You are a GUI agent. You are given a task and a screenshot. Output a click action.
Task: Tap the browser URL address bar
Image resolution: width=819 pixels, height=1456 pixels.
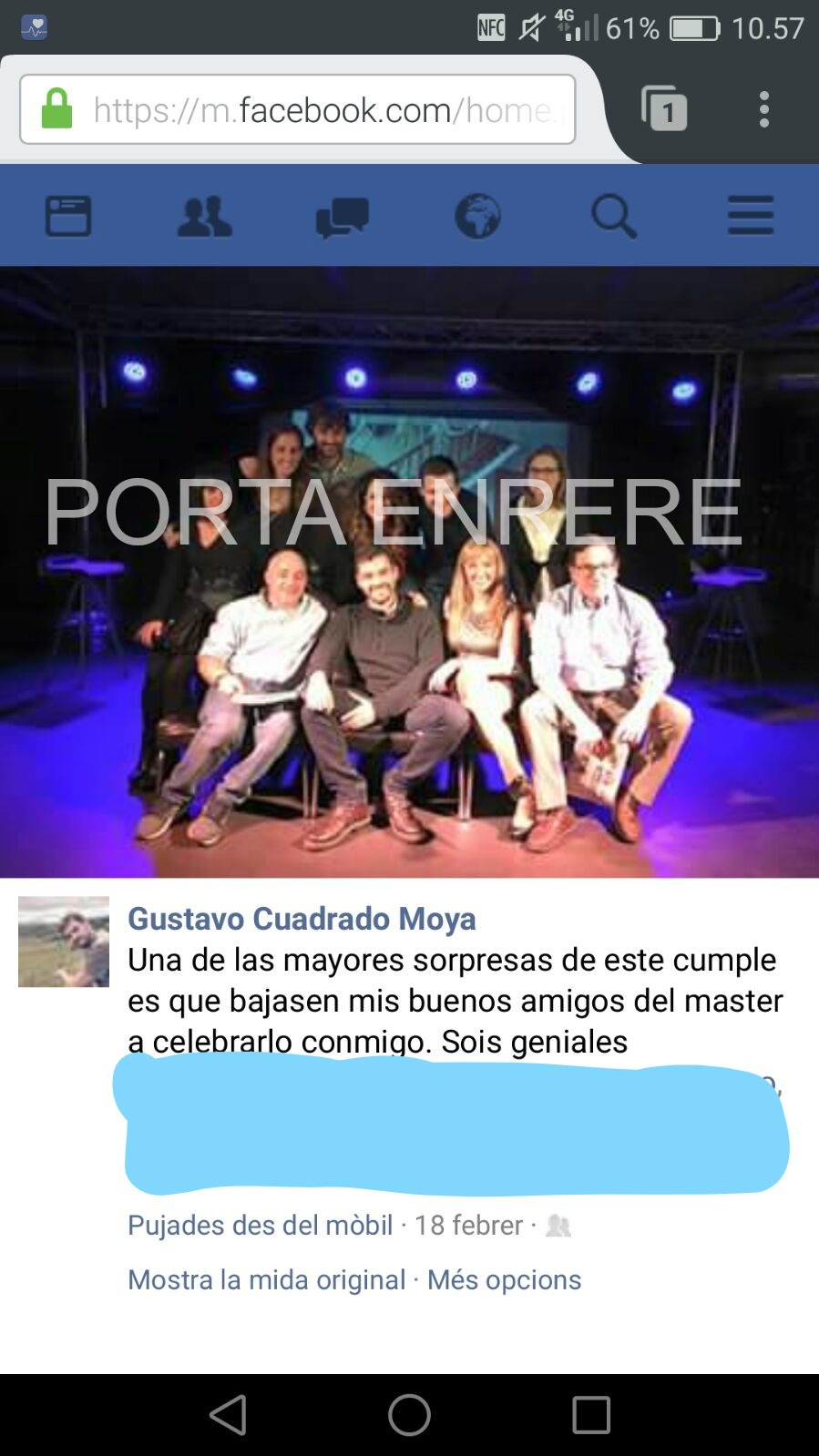tap(297, 109)
